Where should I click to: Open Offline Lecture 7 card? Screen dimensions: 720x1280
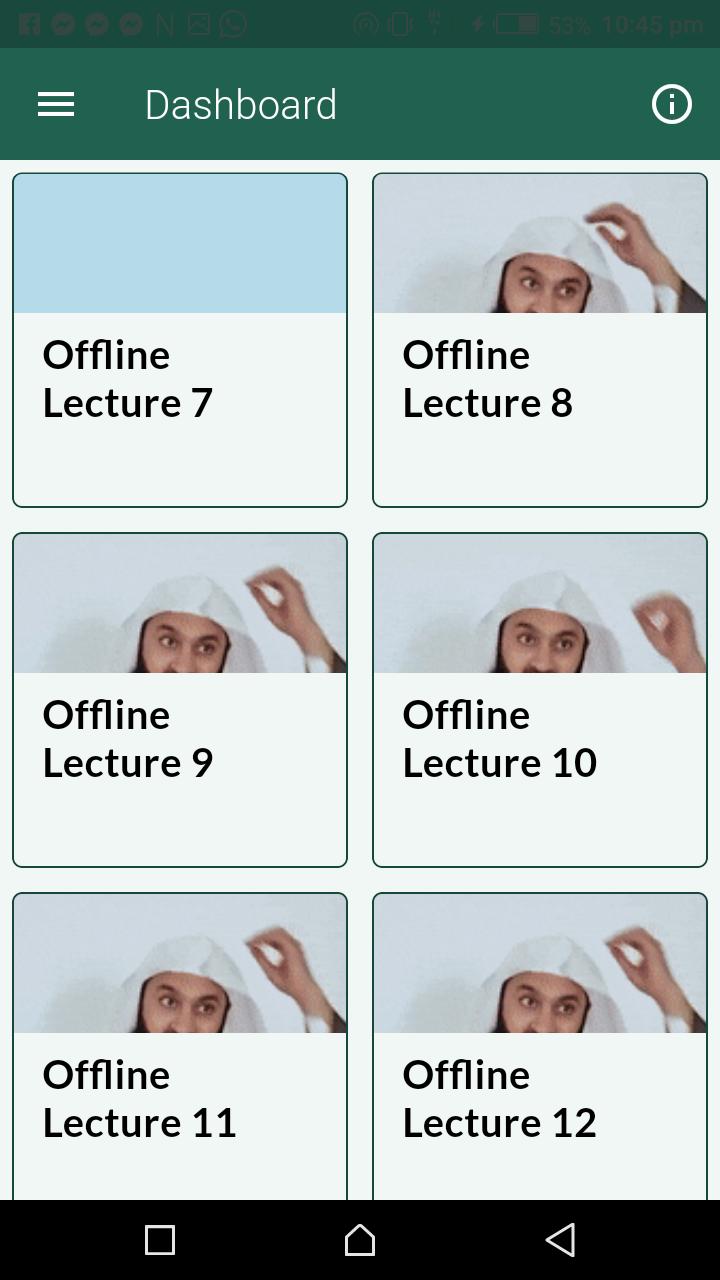180,340
